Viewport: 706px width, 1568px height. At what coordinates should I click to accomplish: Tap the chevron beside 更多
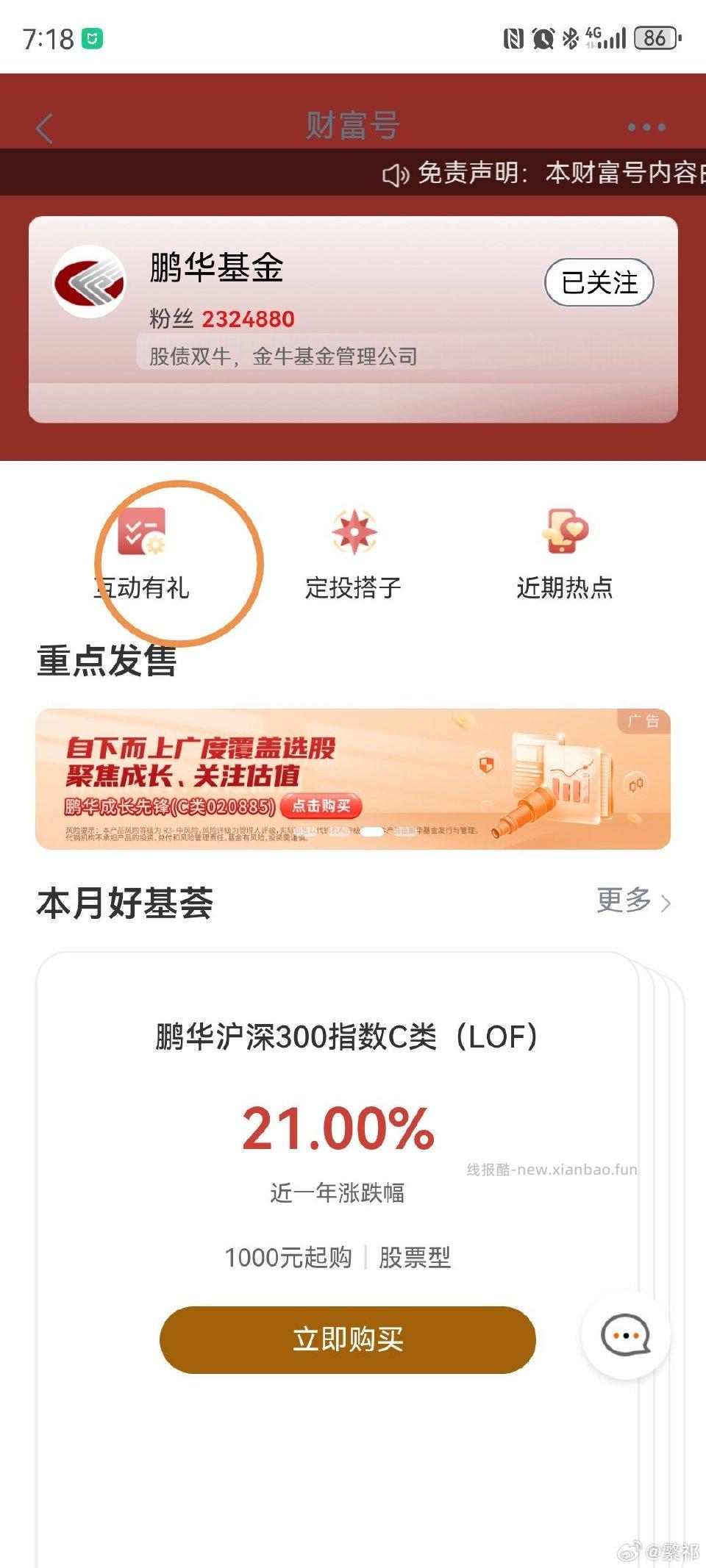(x=666, y=901)
